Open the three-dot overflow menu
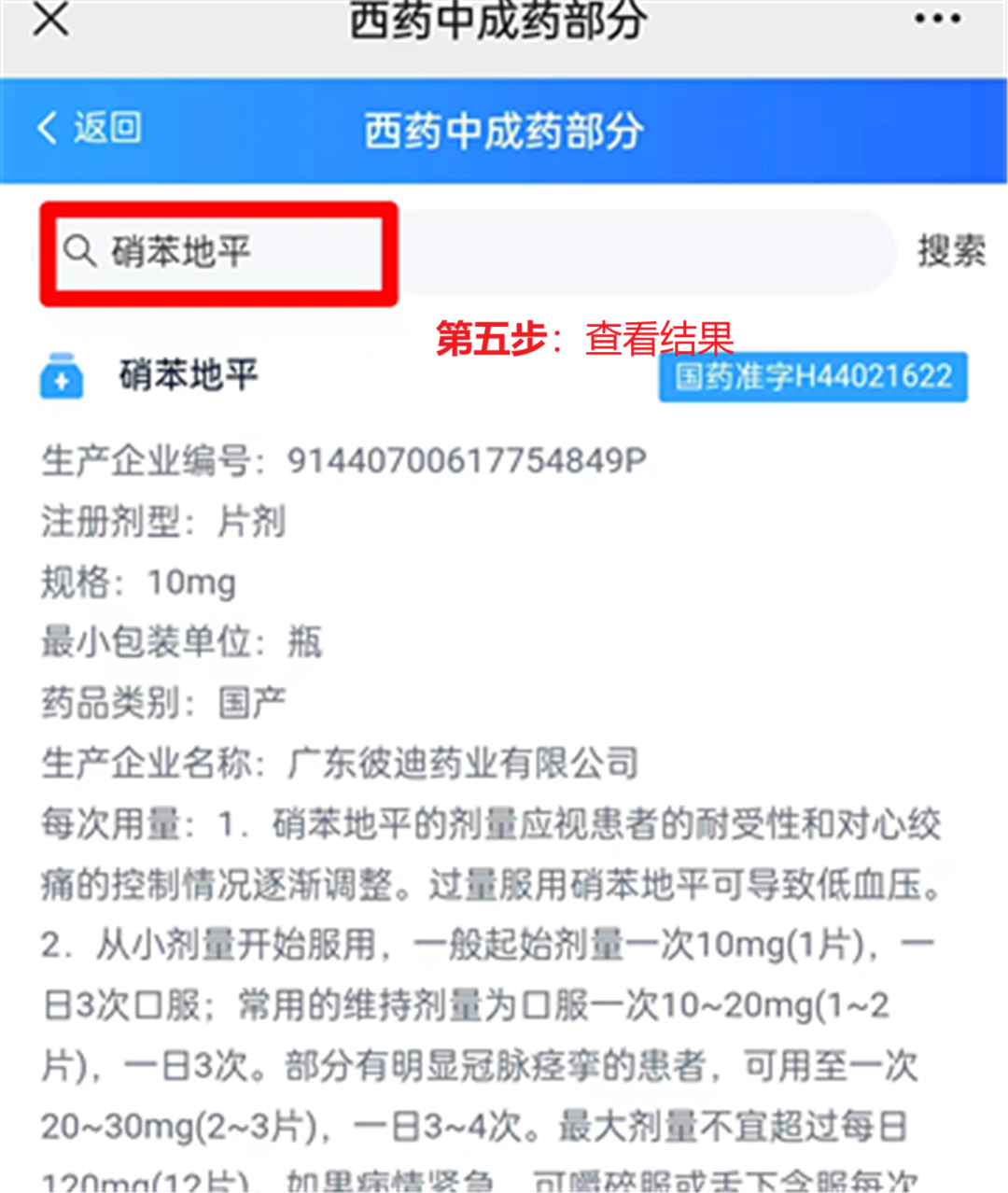The image size is (1008, 1193). 937,19
